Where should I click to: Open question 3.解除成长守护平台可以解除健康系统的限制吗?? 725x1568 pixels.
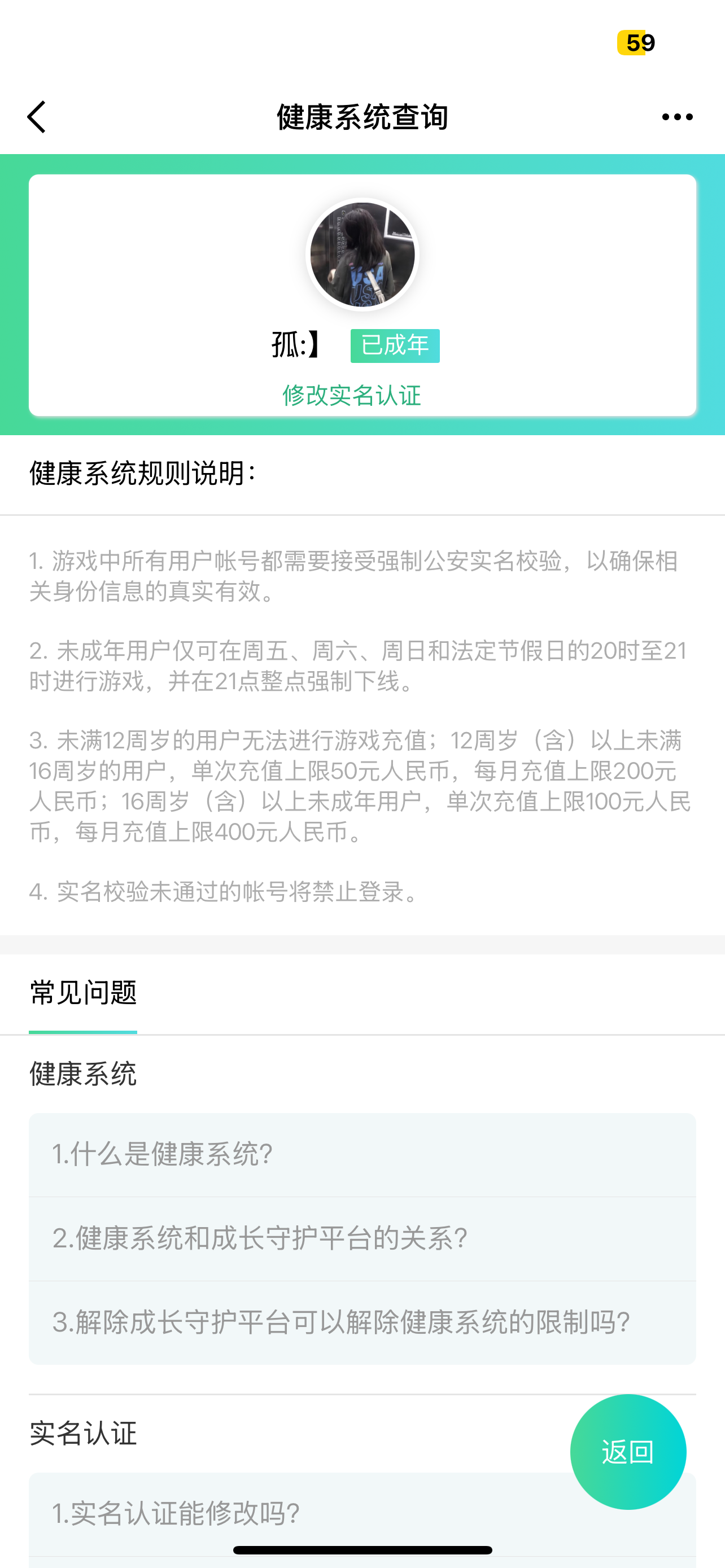(x=362, y=1322)
